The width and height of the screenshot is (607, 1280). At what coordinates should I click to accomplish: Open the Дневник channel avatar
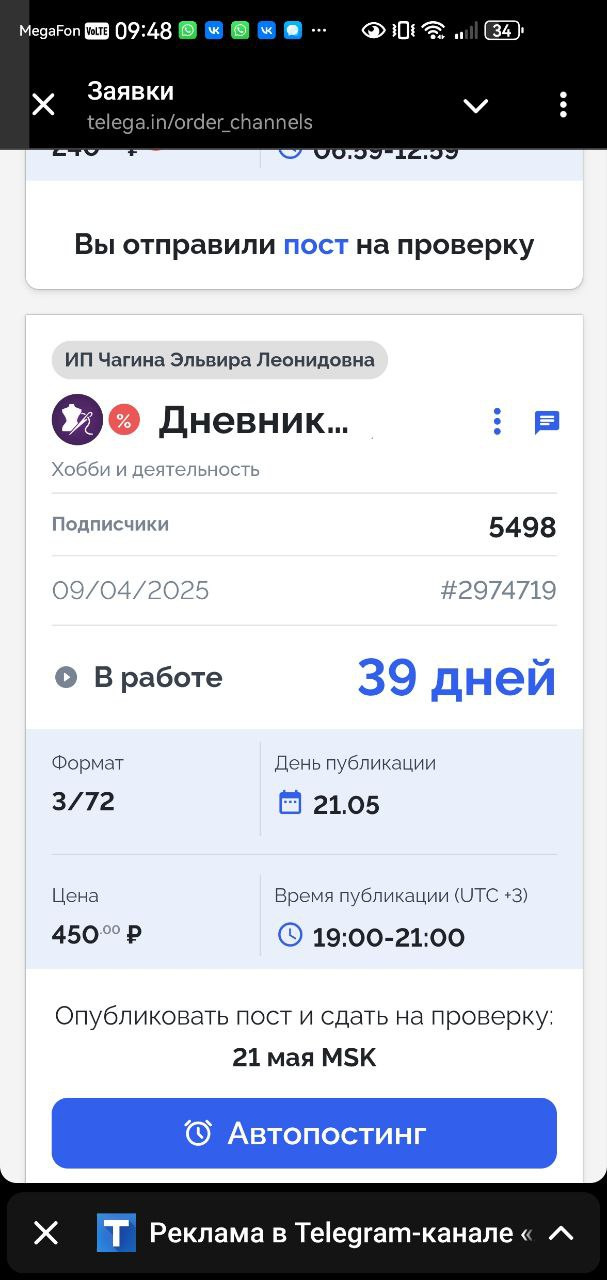[77, 420]
